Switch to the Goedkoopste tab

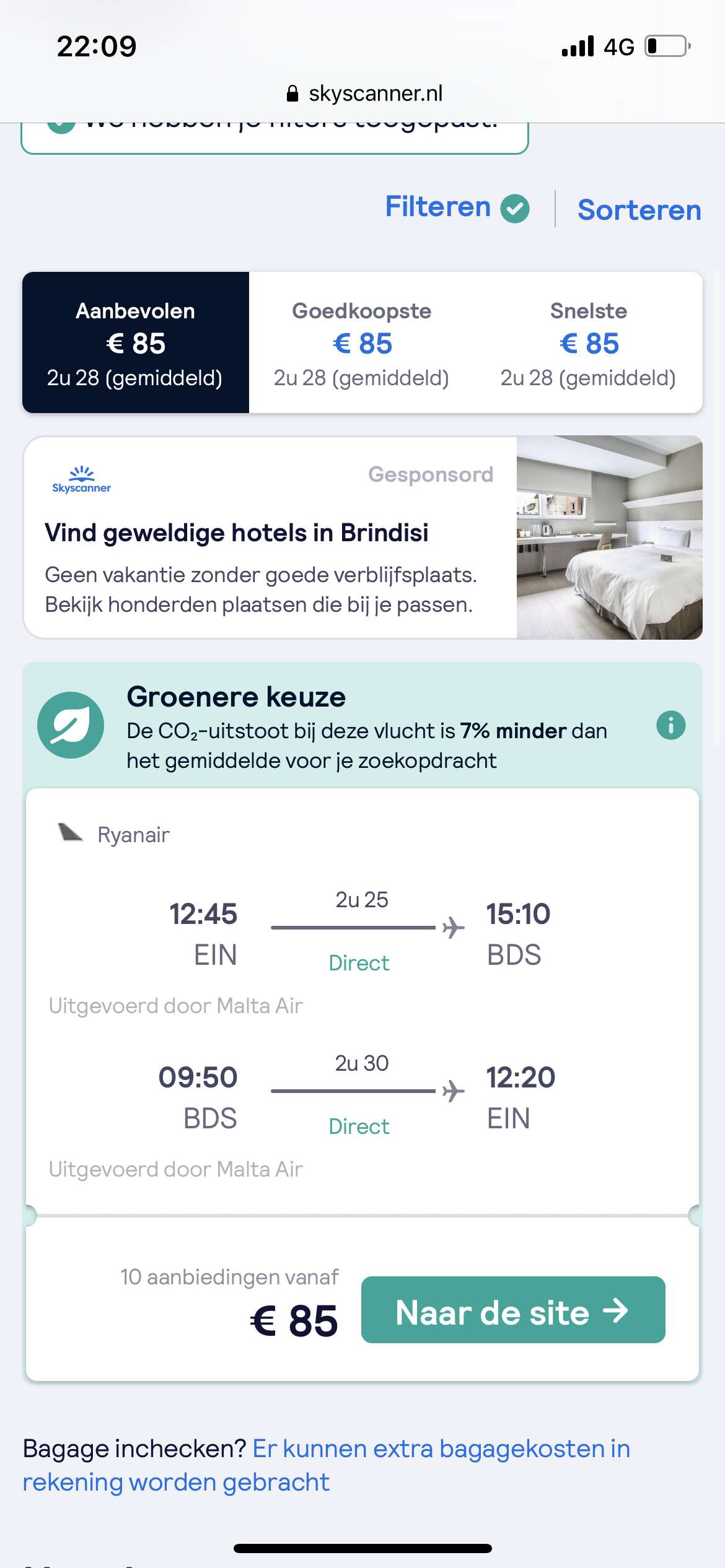(x=362, y=342)
